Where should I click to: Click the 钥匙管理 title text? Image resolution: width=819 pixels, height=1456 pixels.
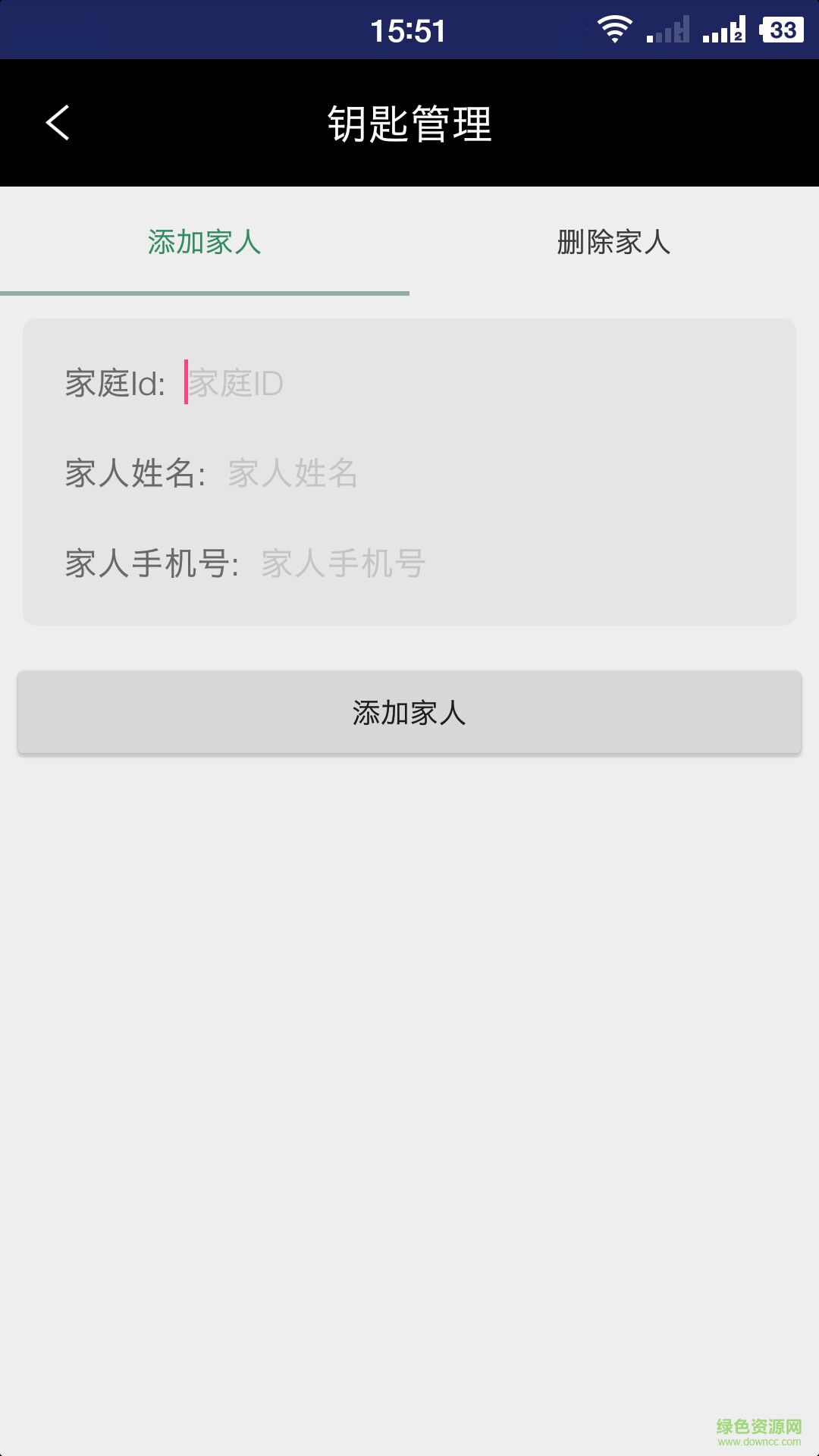(x=409, y=121)
